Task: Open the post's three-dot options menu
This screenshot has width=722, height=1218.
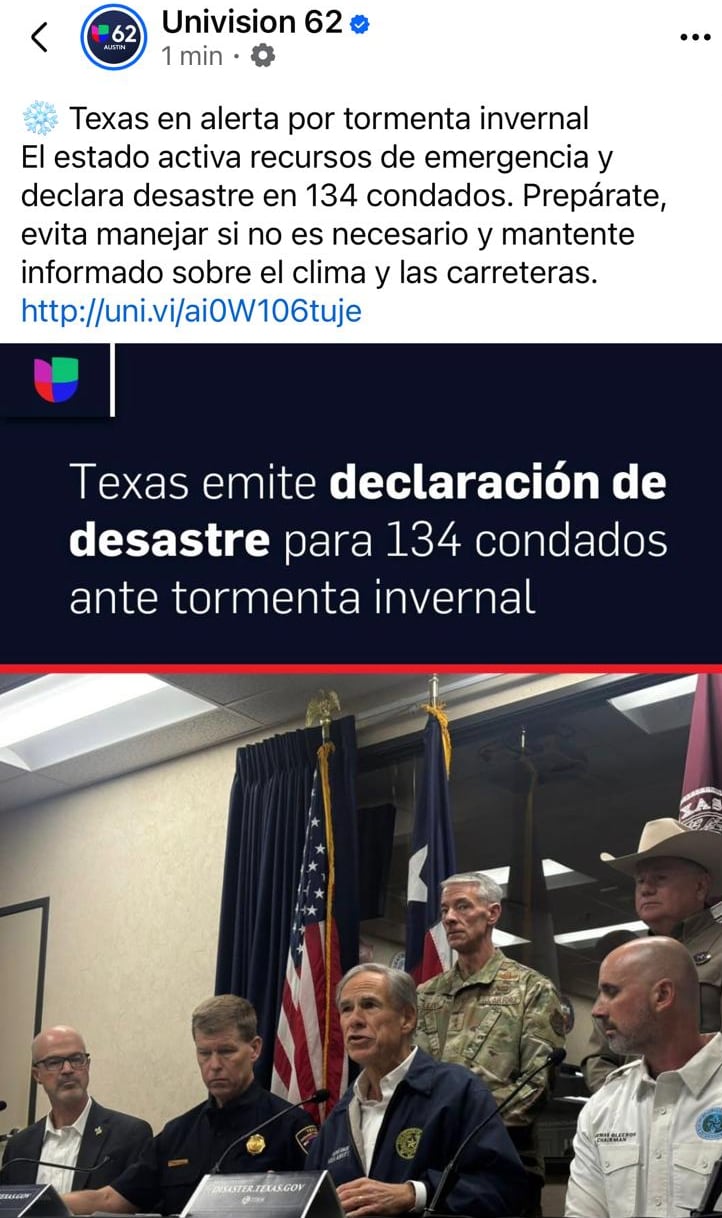Action: point(694,37)
